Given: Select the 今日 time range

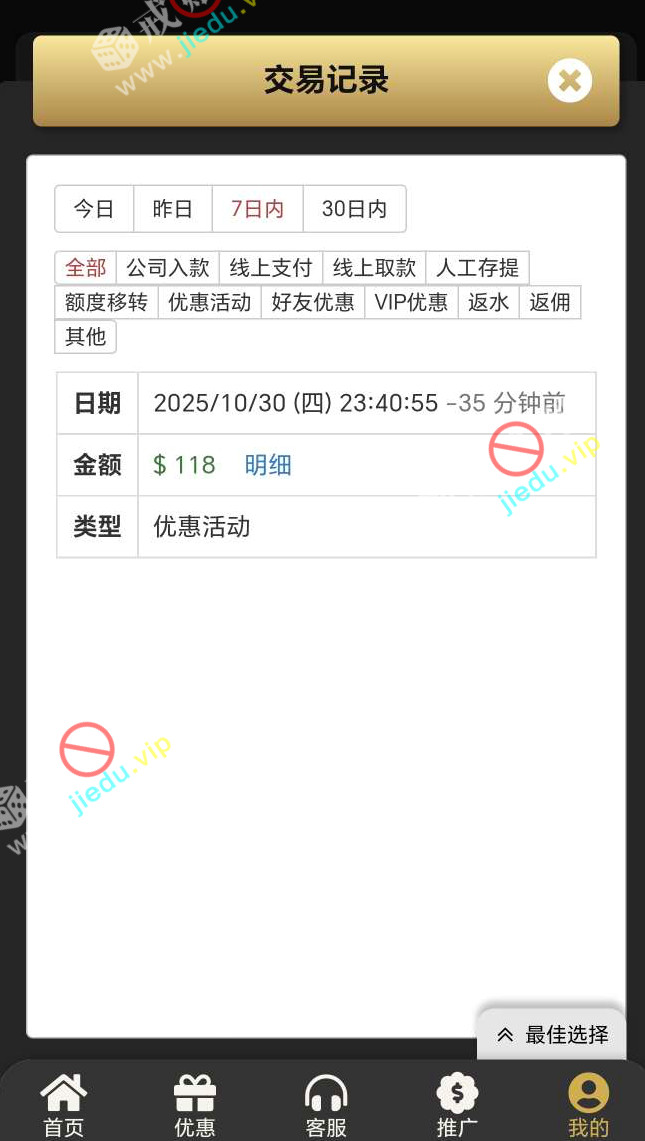Looking at the screenshot, I should pos(94,209).
